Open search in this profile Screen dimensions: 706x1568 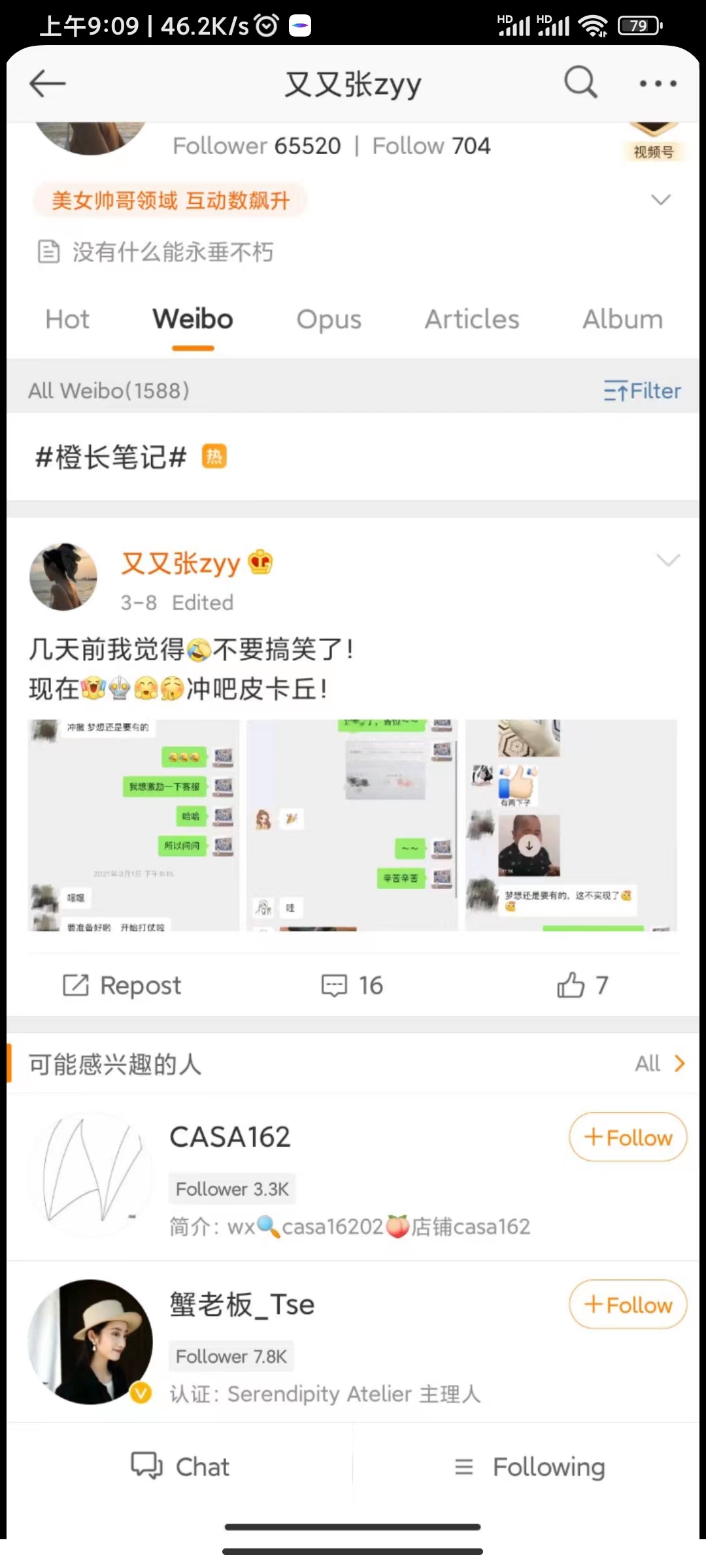tap(580, 82)
